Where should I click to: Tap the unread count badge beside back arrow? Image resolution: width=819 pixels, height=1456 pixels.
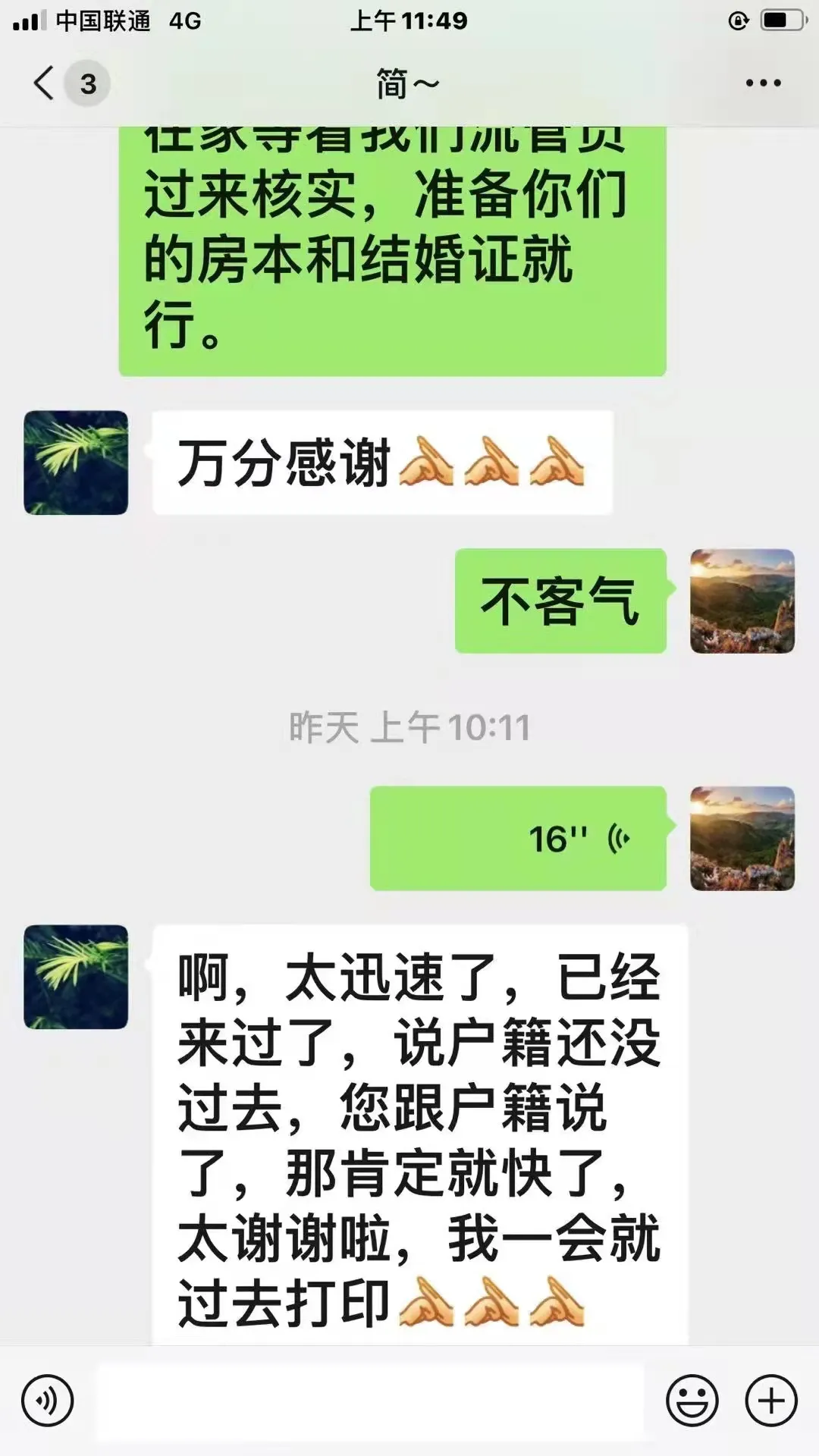tap(86, 83)
